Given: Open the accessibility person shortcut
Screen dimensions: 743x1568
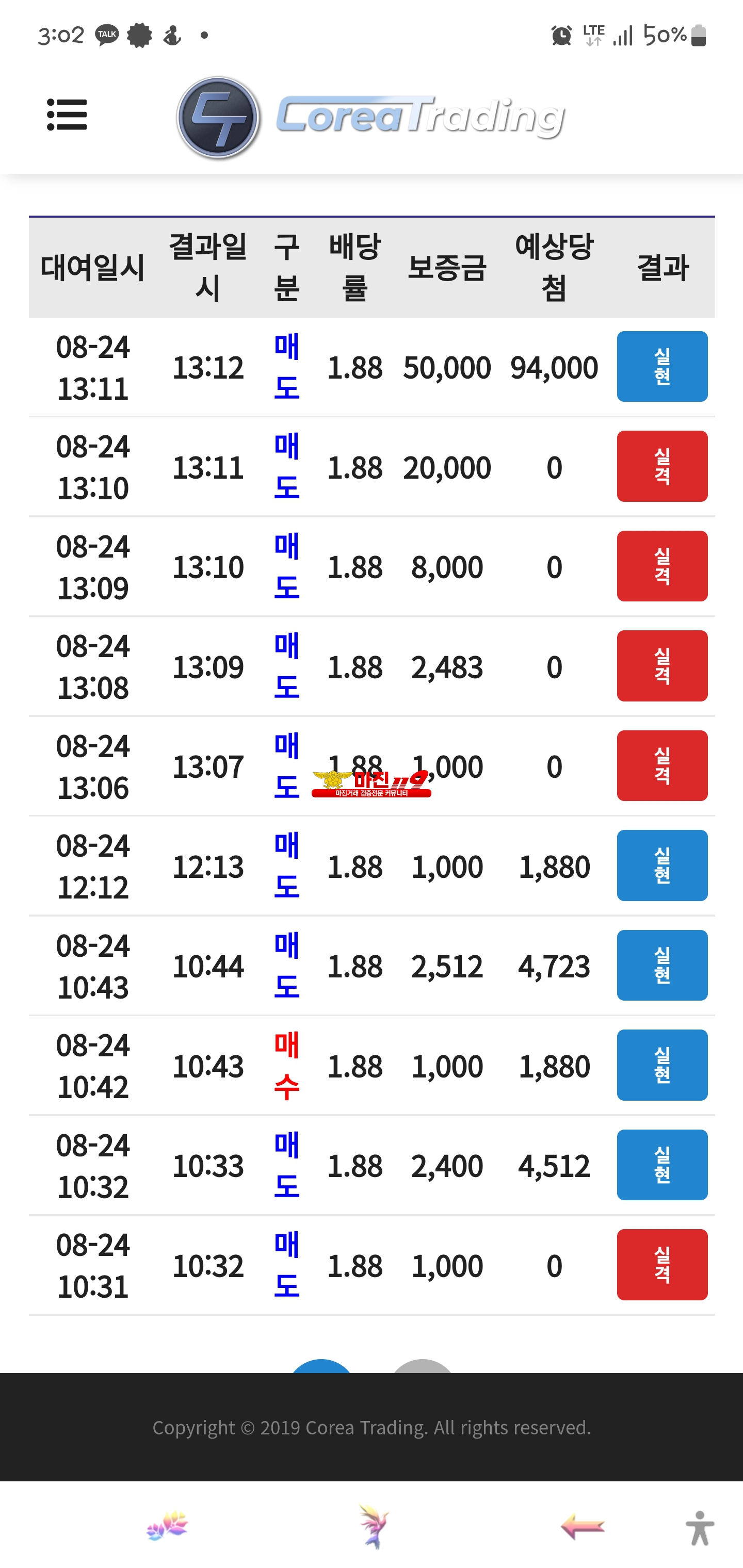Looking at the screenshot, I should pos(700,1528).
